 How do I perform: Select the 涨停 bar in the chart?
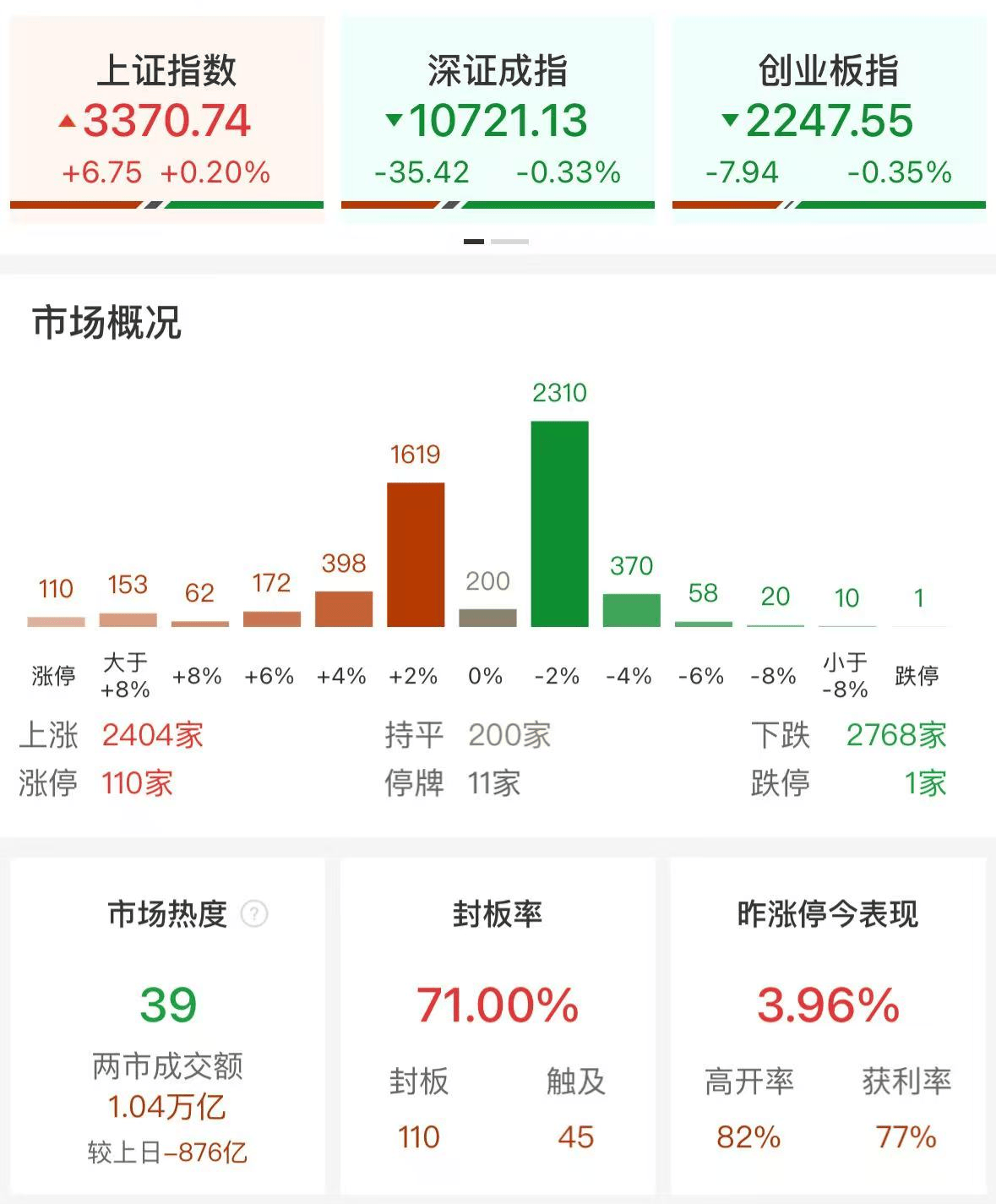point(55,620)
